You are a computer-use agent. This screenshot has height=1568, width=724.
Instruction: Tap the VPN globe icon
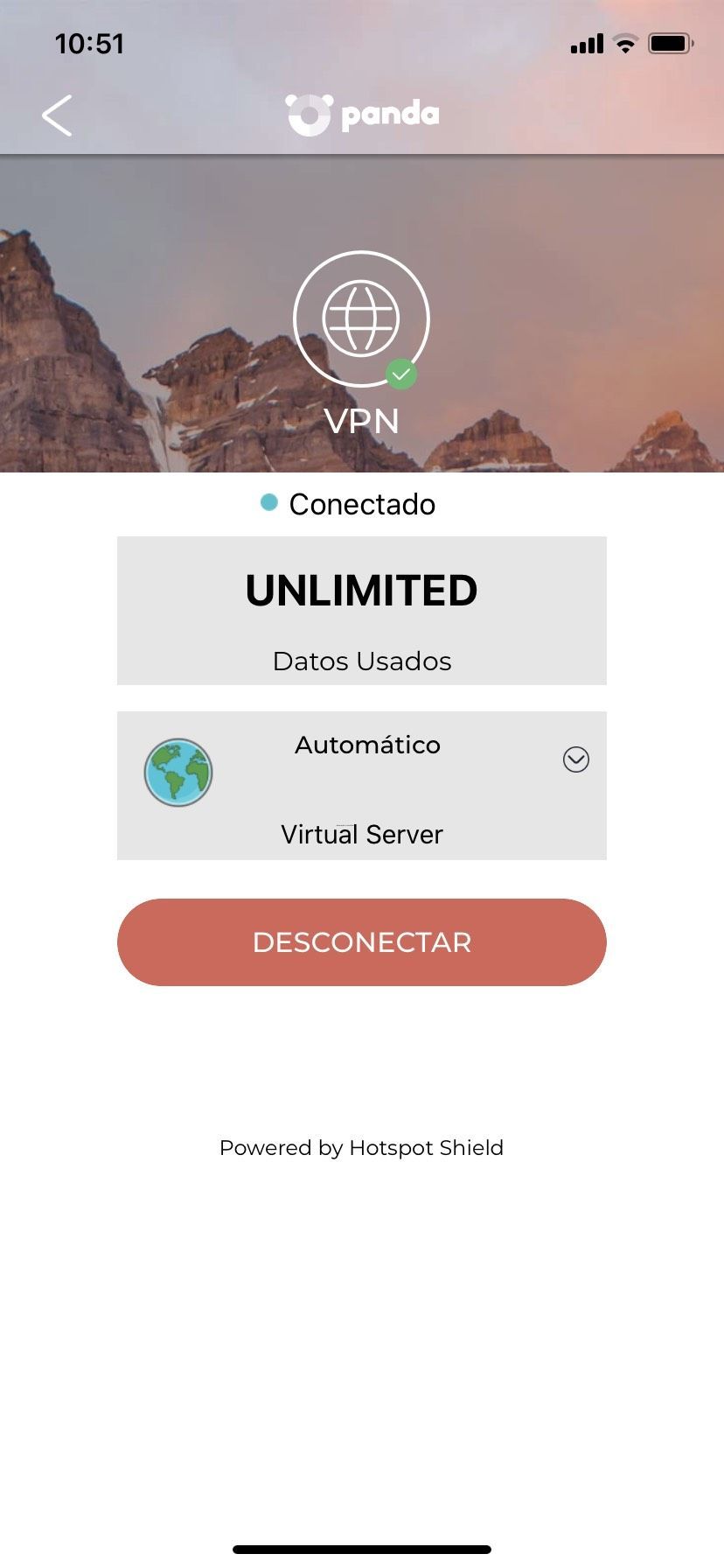tap(361, 318)
